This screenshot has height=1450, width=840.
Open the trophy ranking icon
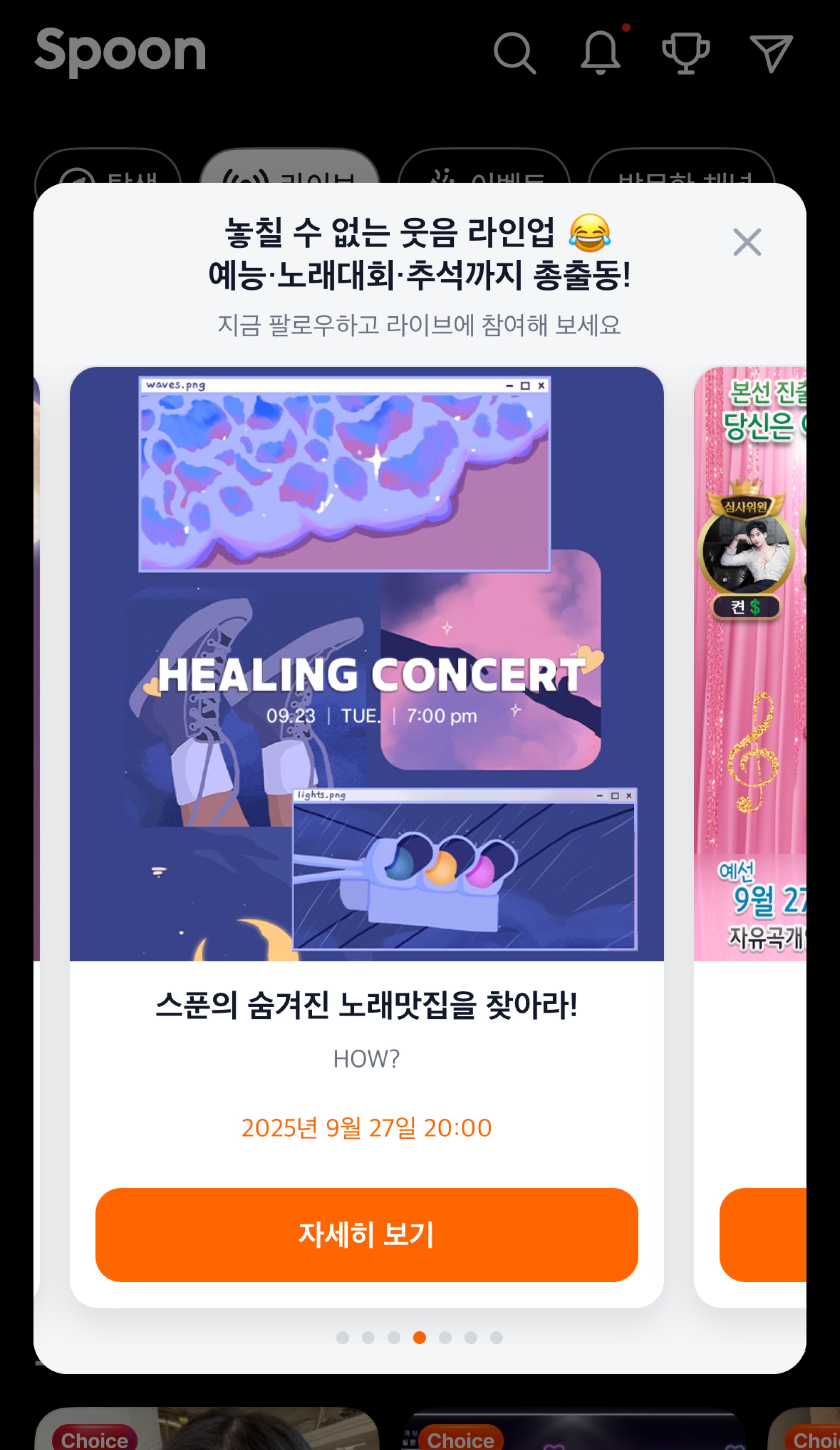point(685,53)
